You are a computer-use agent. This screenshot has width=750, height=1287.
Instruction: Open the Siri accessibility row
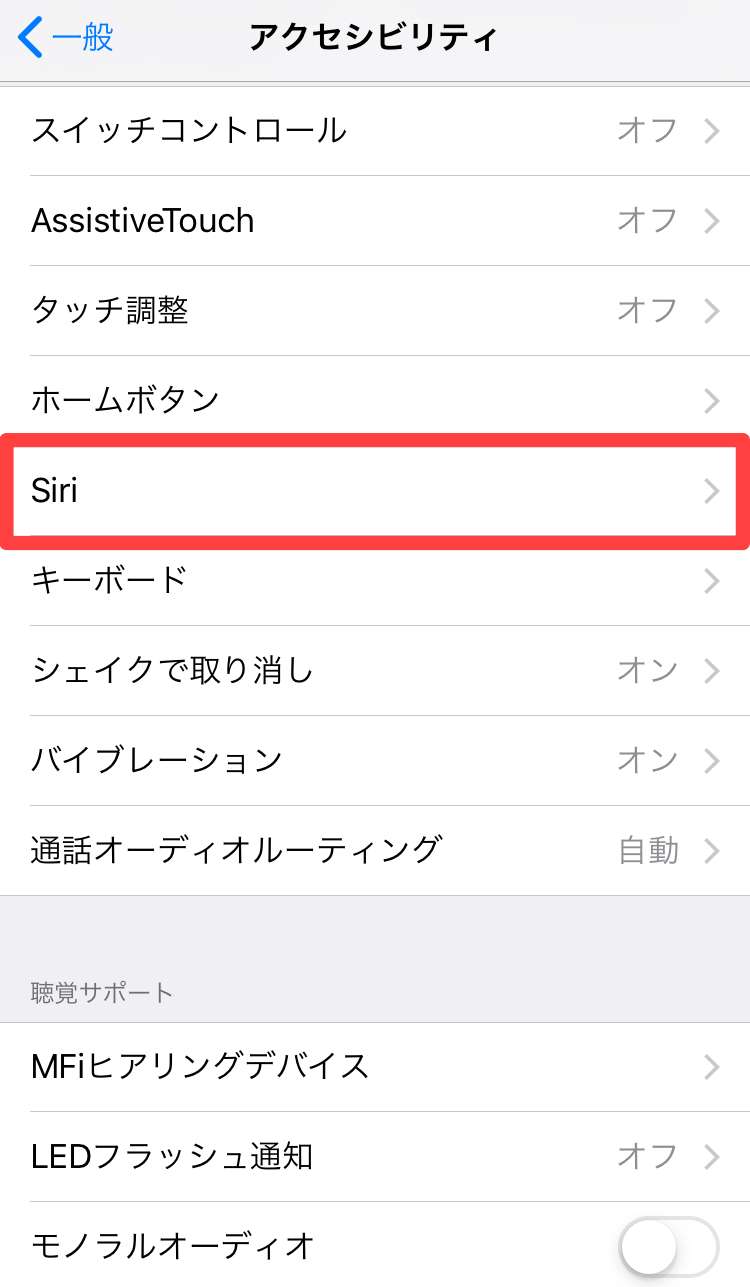375,491
